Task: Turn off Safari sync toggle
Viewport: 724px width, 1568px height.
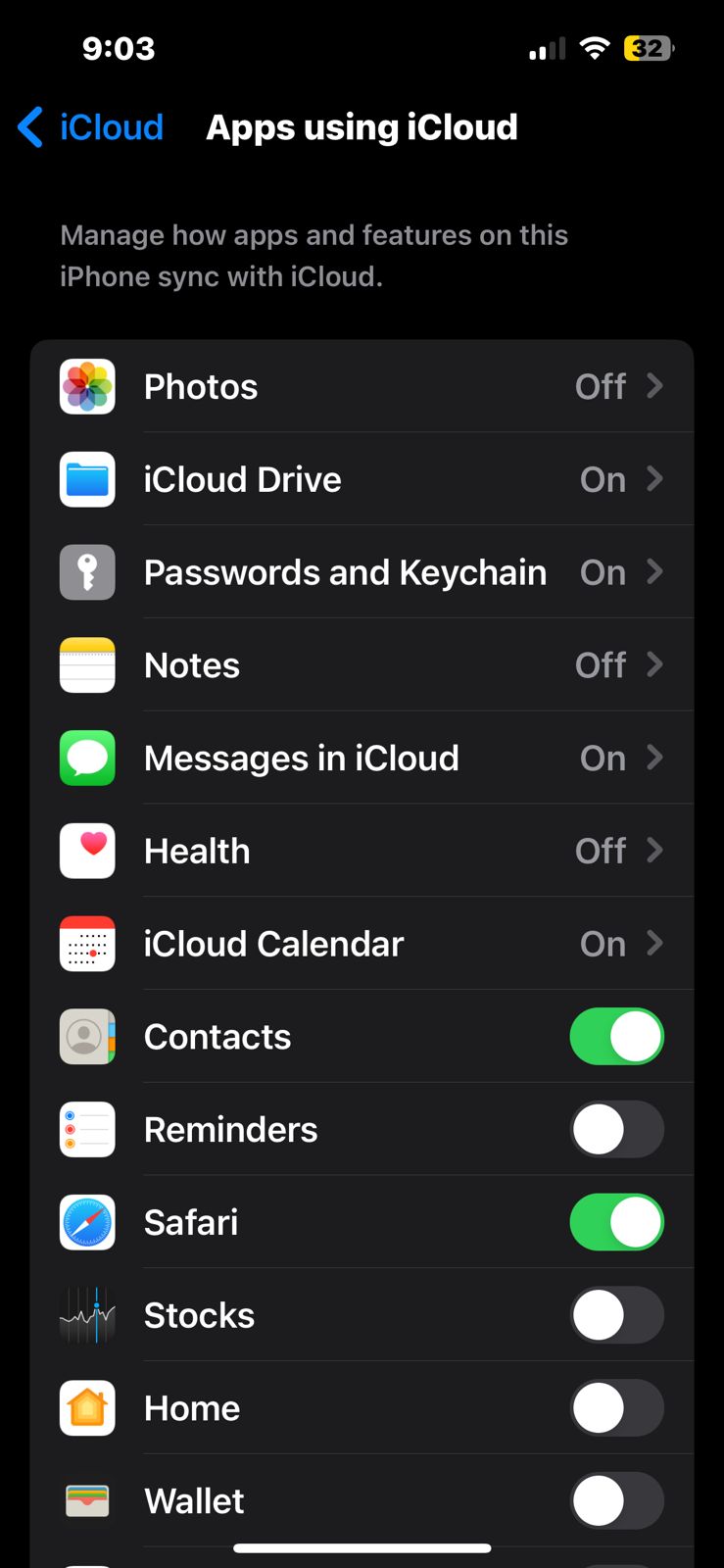Action: click(616, 1222)
